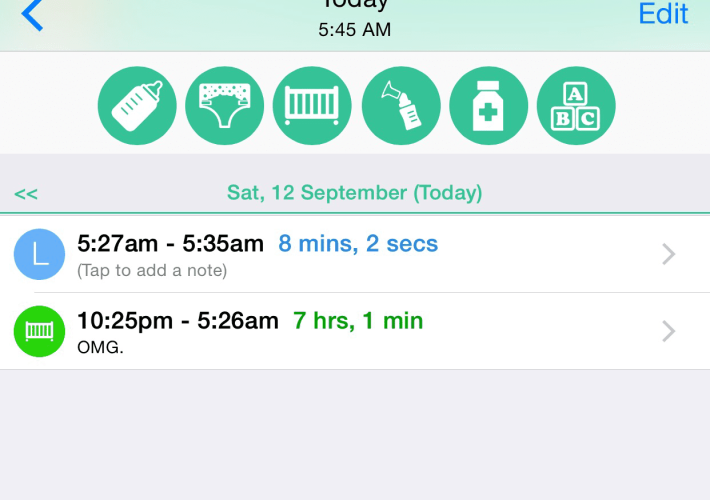
Task: Go back using the top-left arrow
Action: tap(32, 15)
